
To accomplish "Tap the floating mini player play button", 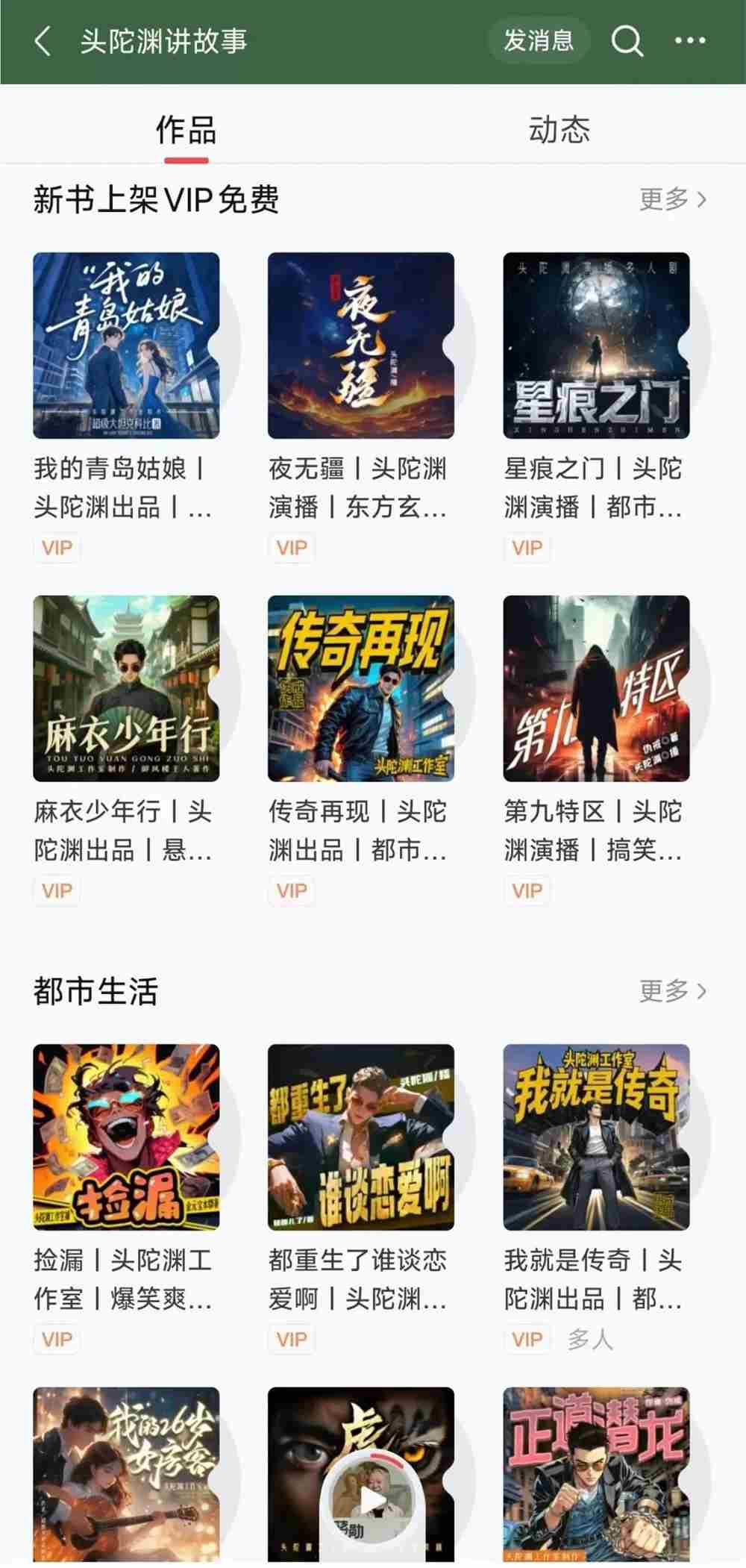I will coord(372,1499).
